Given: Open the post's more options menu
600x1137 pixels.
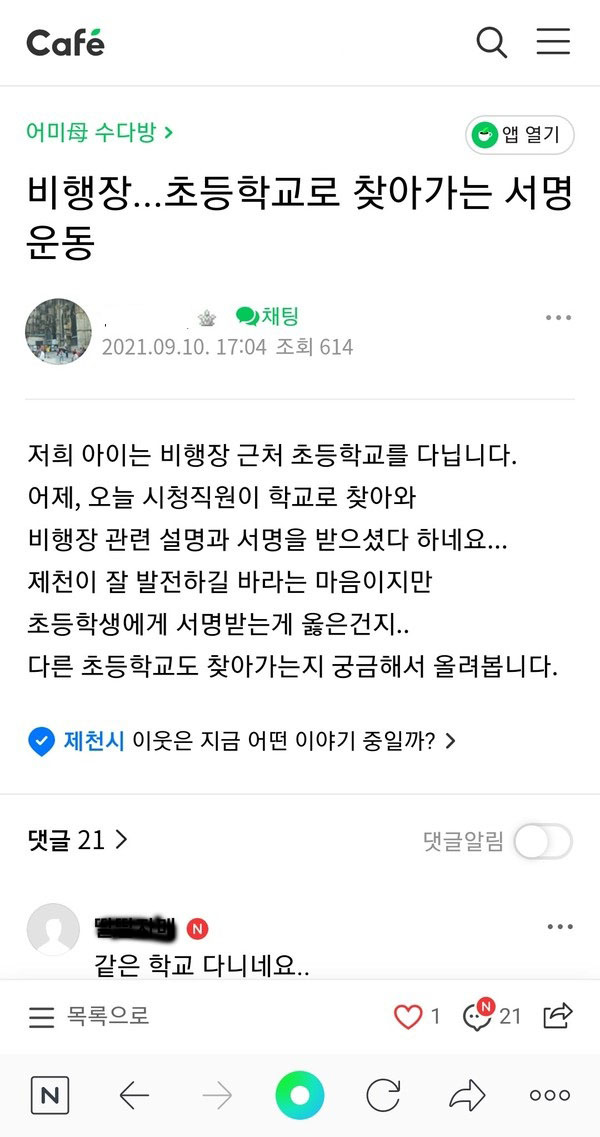Looking at the screenshot, I should [558, 318].
